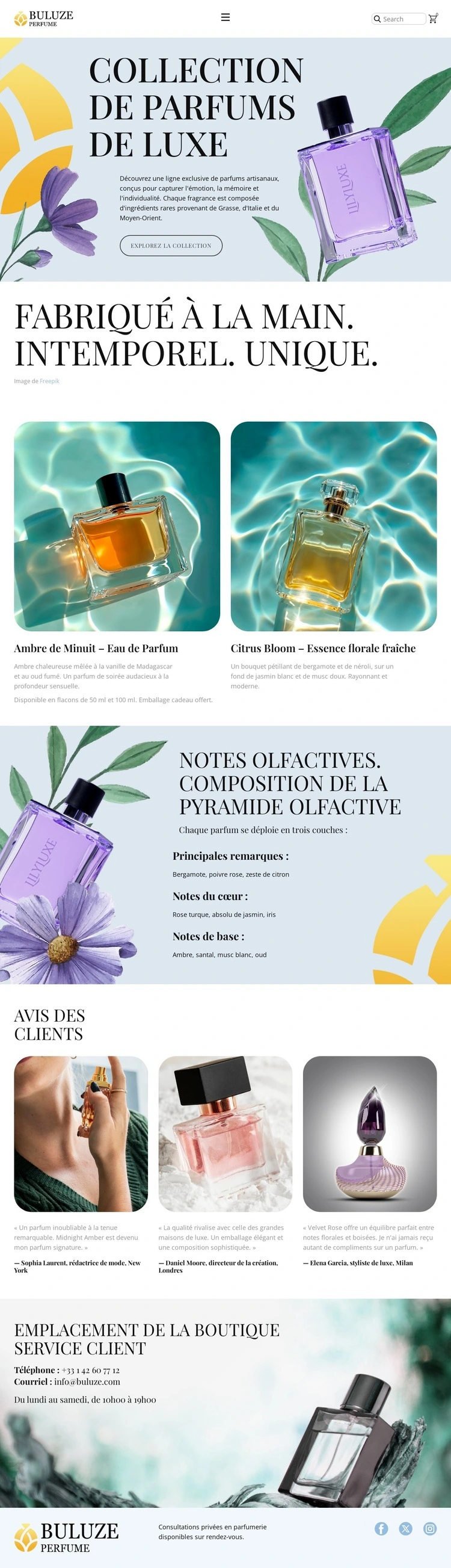Open the shopping cart
Screen dimensions: 451x1568
[x=433, y=19]
